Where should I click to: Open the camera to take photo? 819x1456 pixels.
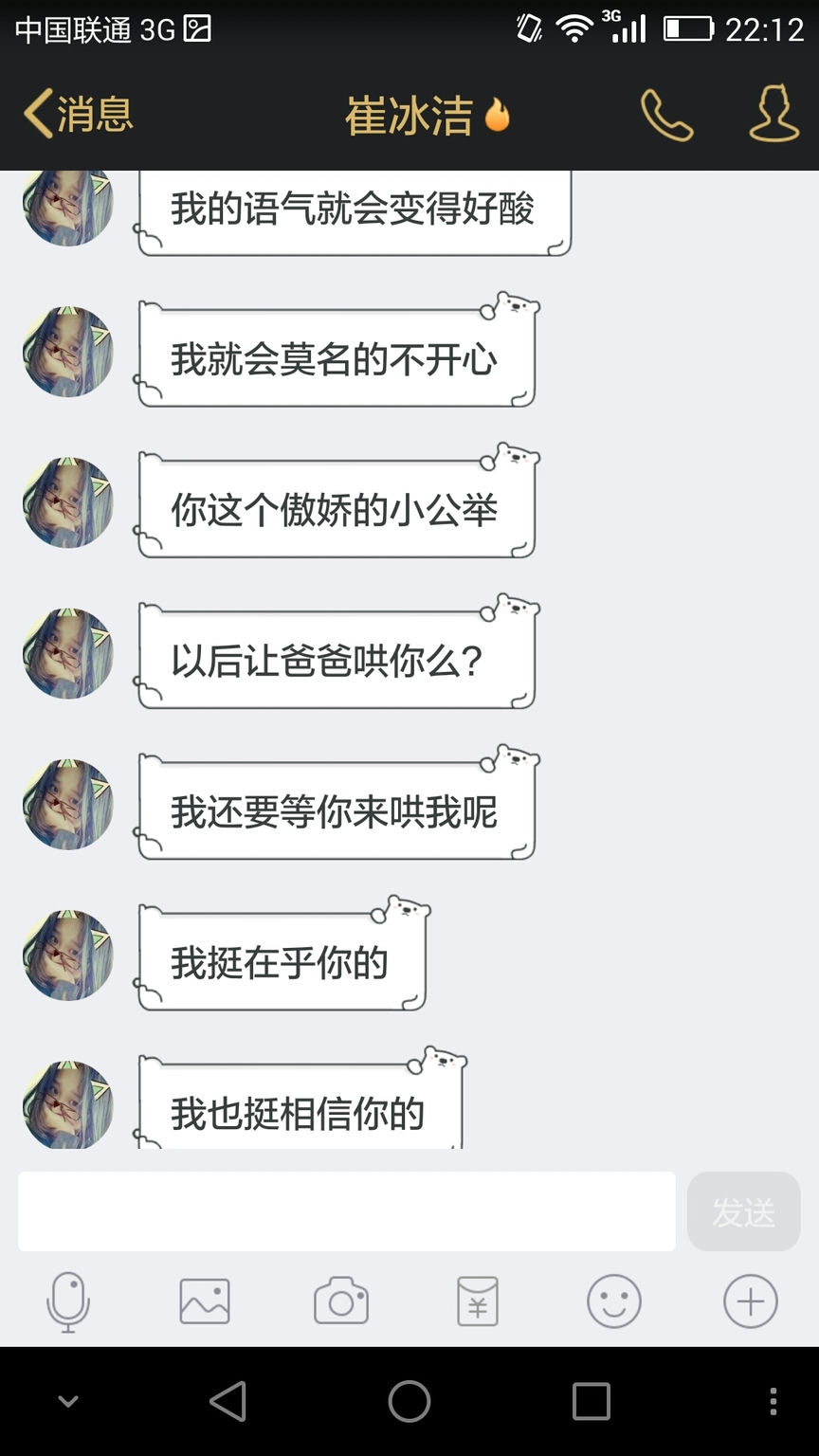(341, 1301)
